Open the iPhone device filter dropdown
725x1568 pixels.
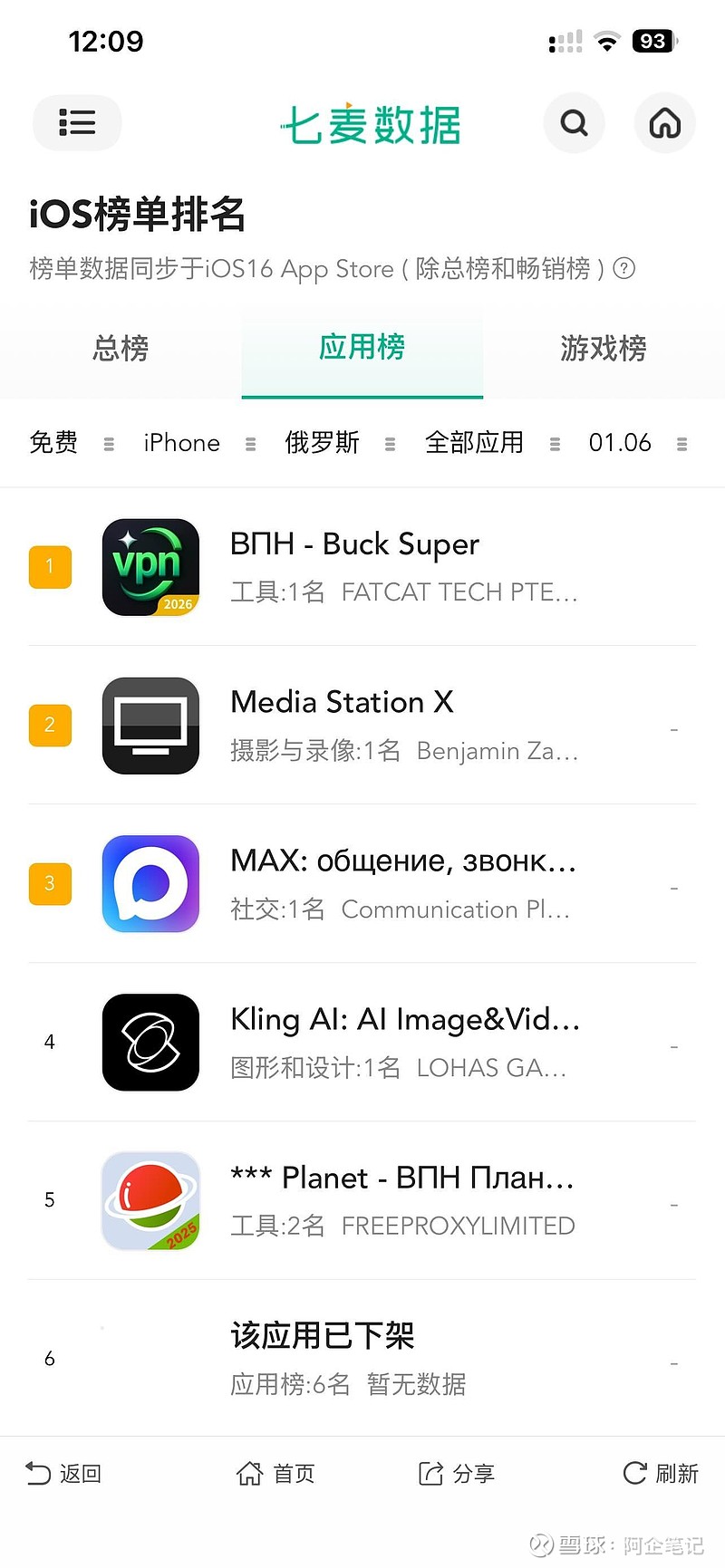181,442
